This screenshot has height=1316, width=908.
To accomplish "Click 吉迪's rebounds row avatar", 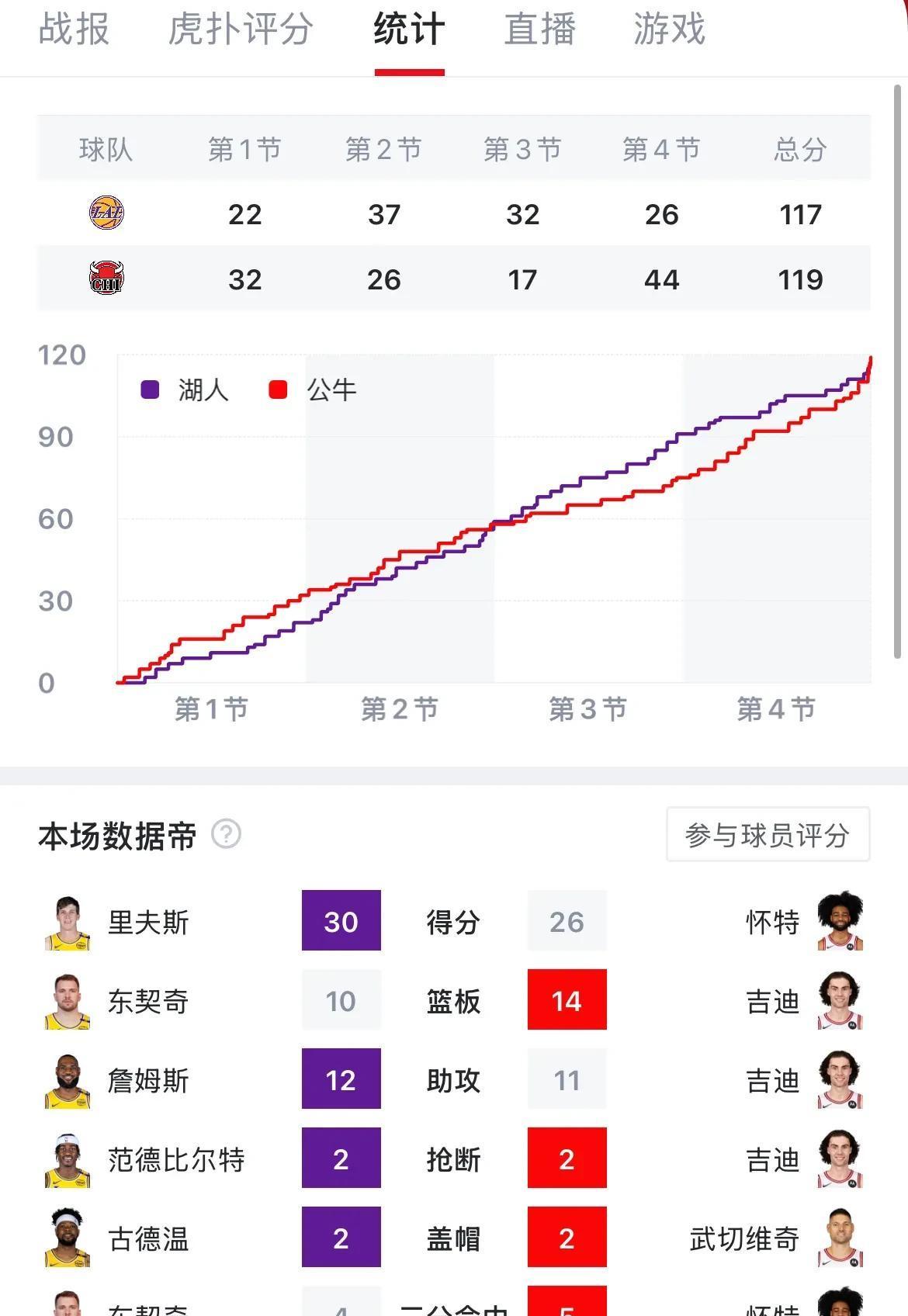I will (x=840, y=1000).
